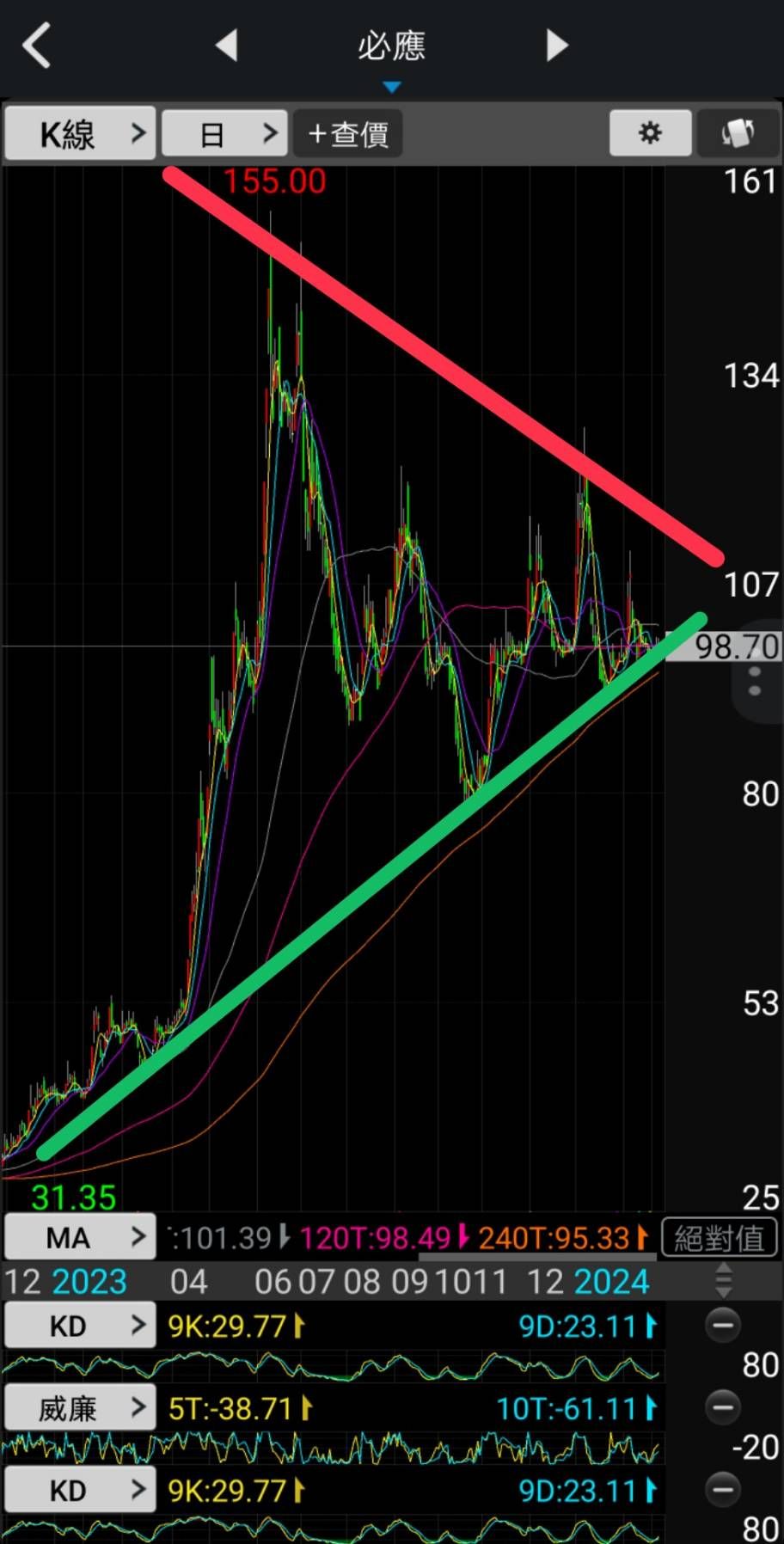The height and width of the screenshot is (1544, 784).
Task: Toggle the 絕對值 button
Action: 719,1238
